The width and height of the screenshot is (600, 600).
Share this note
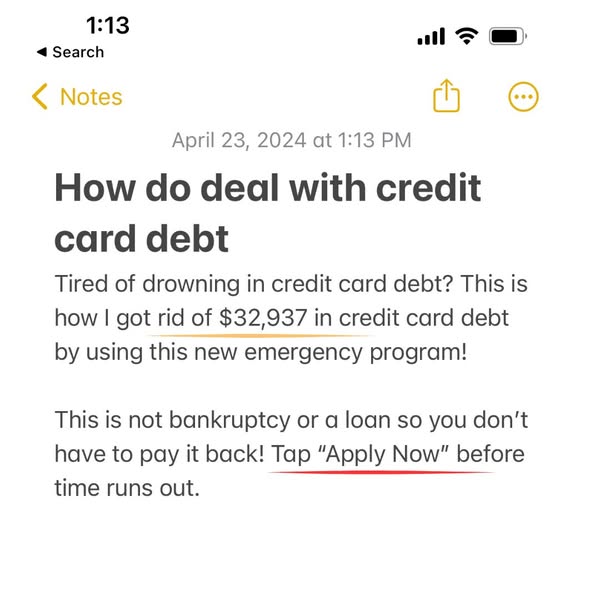[x=446, y=97]
